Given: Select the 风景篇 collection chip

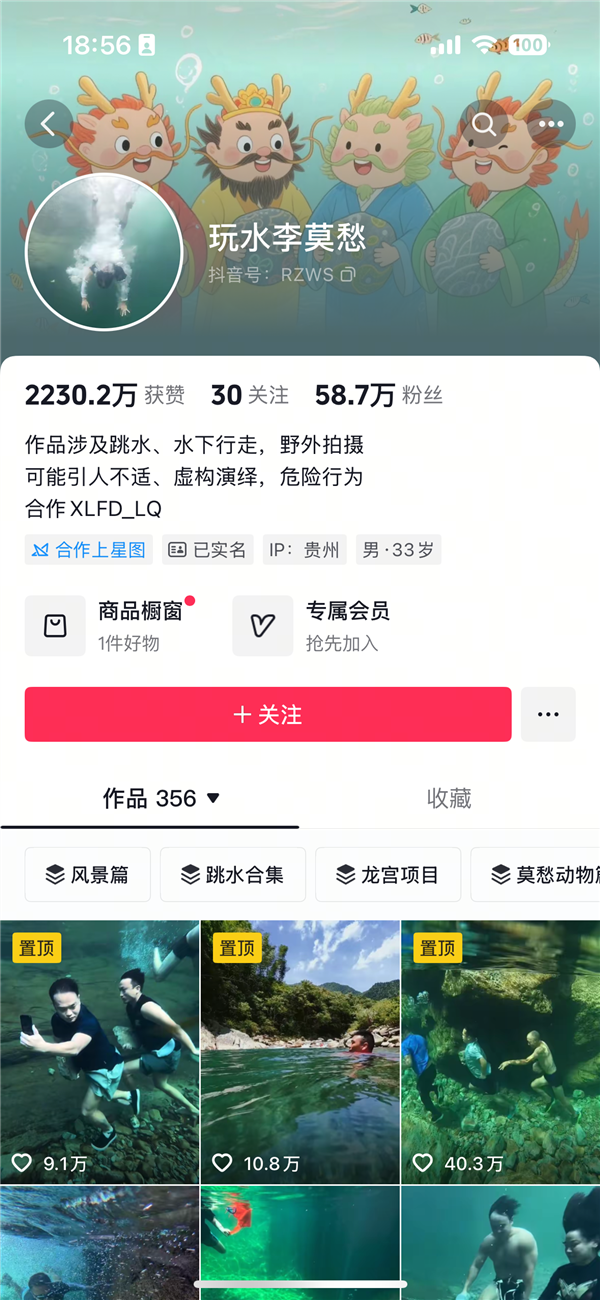Looking at the screenshot, I should [88, 875].
